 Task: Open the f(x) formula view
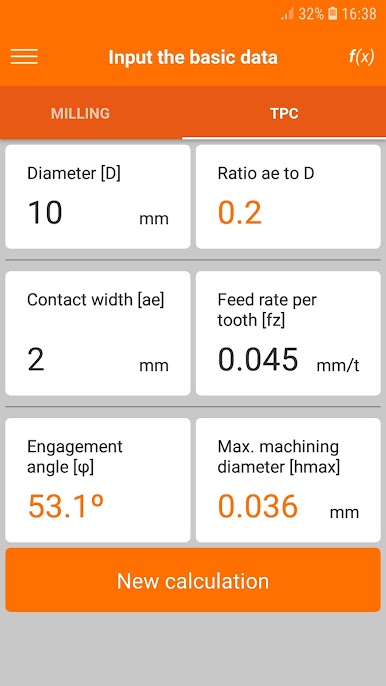point(361,57)
